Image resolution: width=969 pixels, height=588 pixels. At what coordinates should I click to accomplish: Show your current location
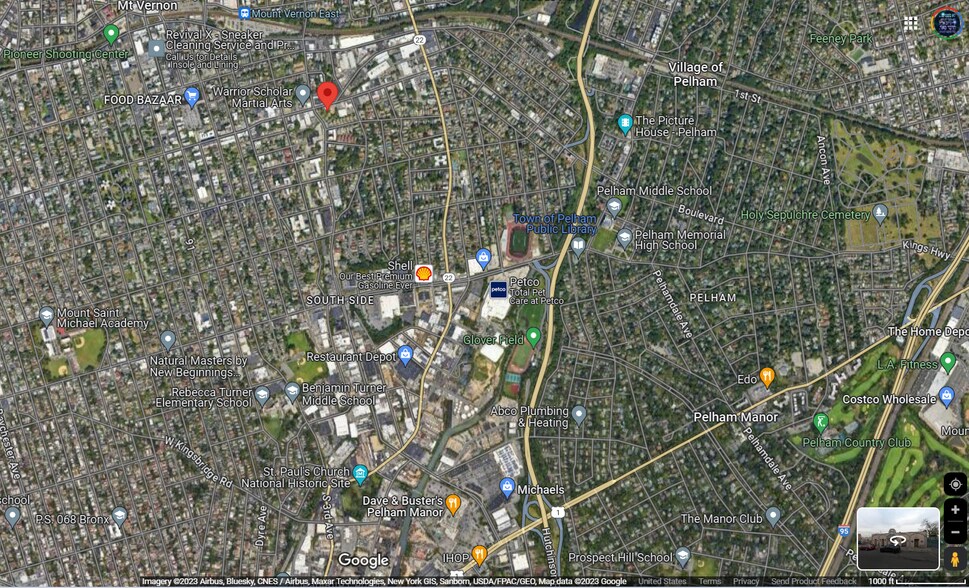[x=955, y=485]
